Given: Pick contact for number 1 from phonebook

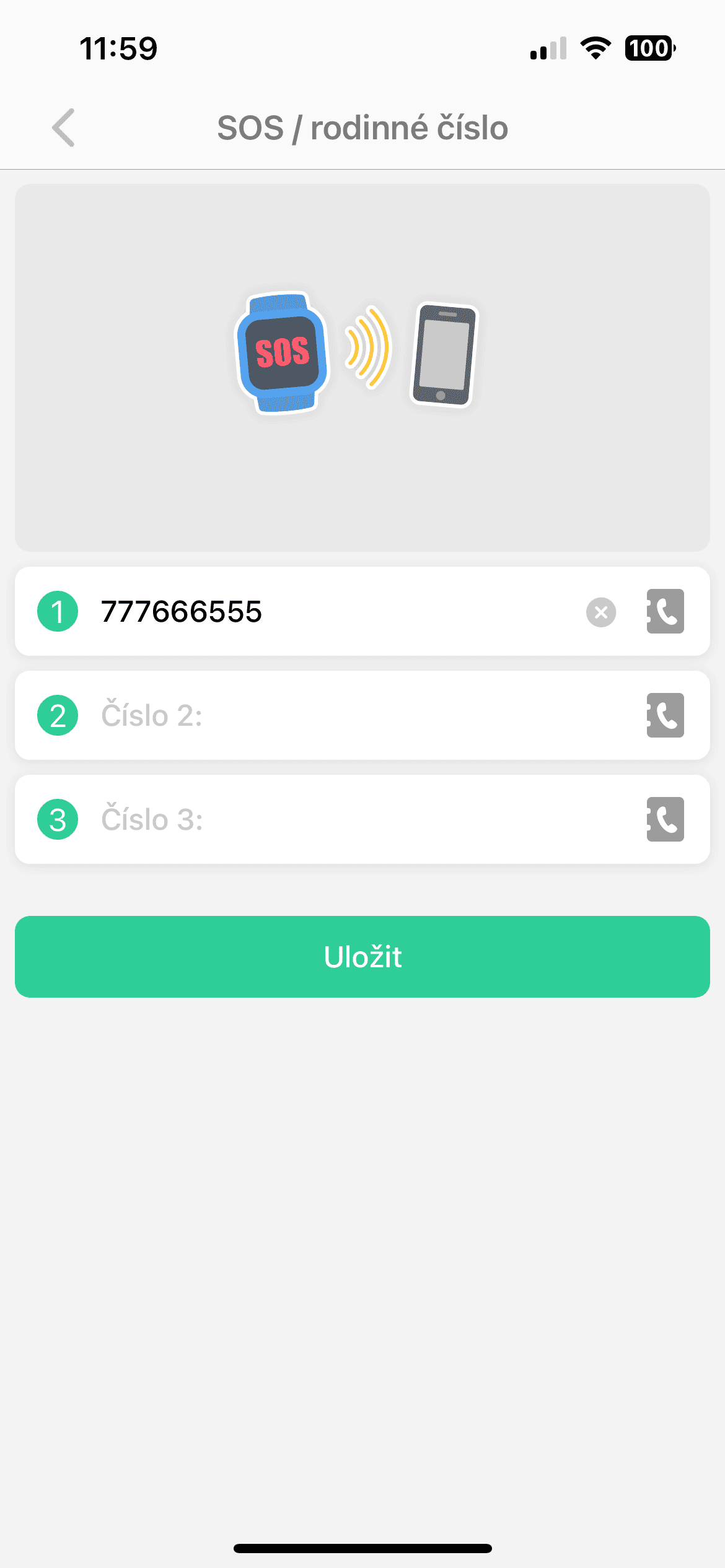Looking at the screenshot, I should [x=665, y=612].
